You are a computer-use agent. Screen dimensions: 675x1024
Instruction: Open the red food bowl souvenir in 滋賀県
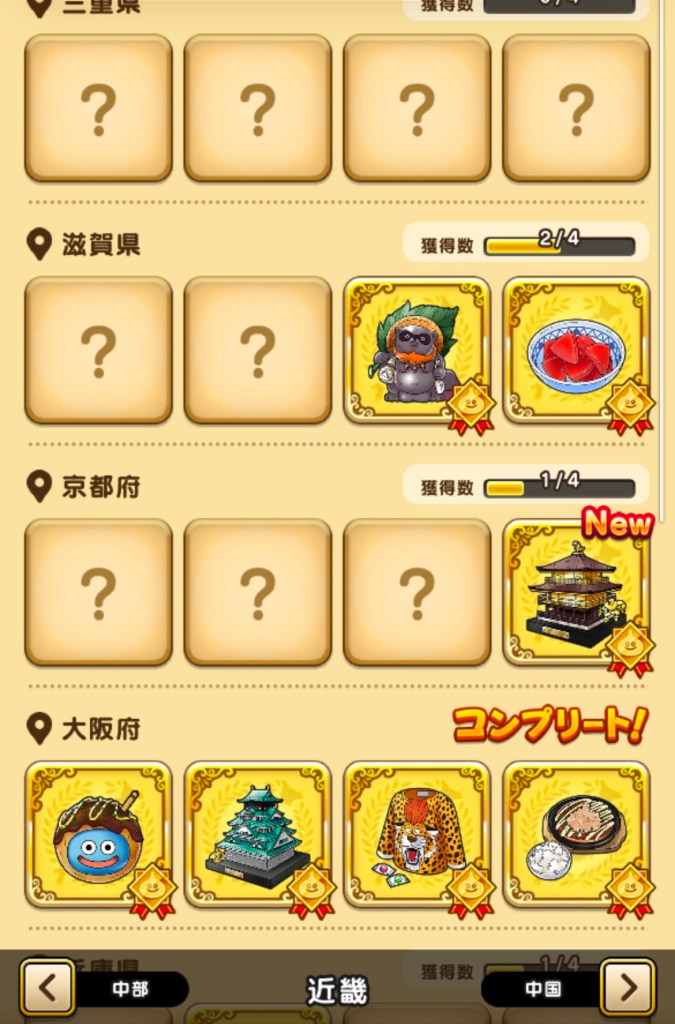coord(576,351)
